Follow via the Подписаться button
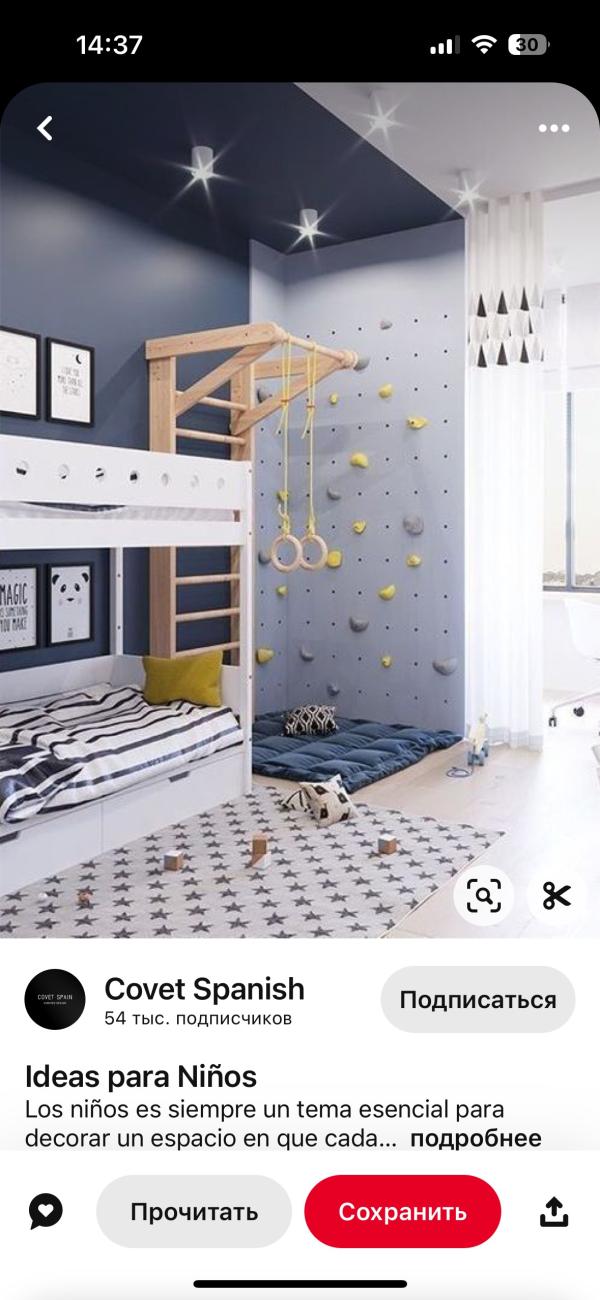 tap(478, 1000)
